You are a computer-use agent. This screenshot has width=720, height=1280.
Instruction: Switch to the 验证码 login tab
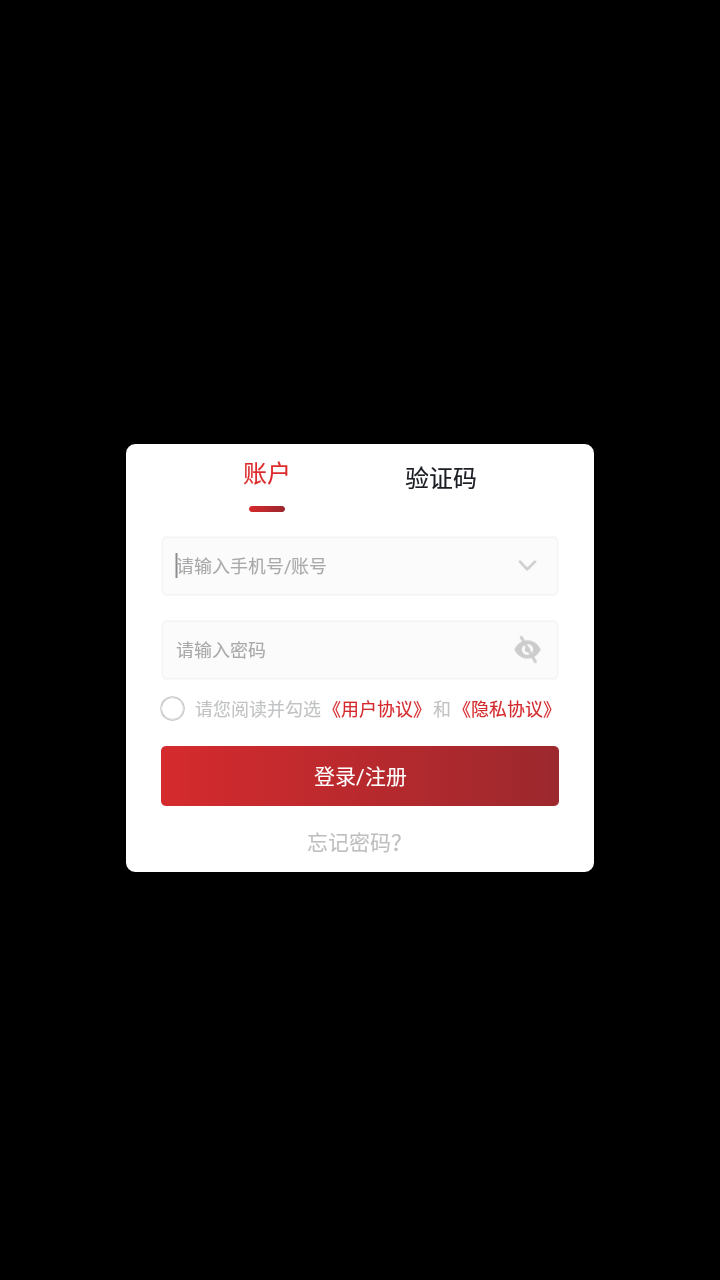440,478
